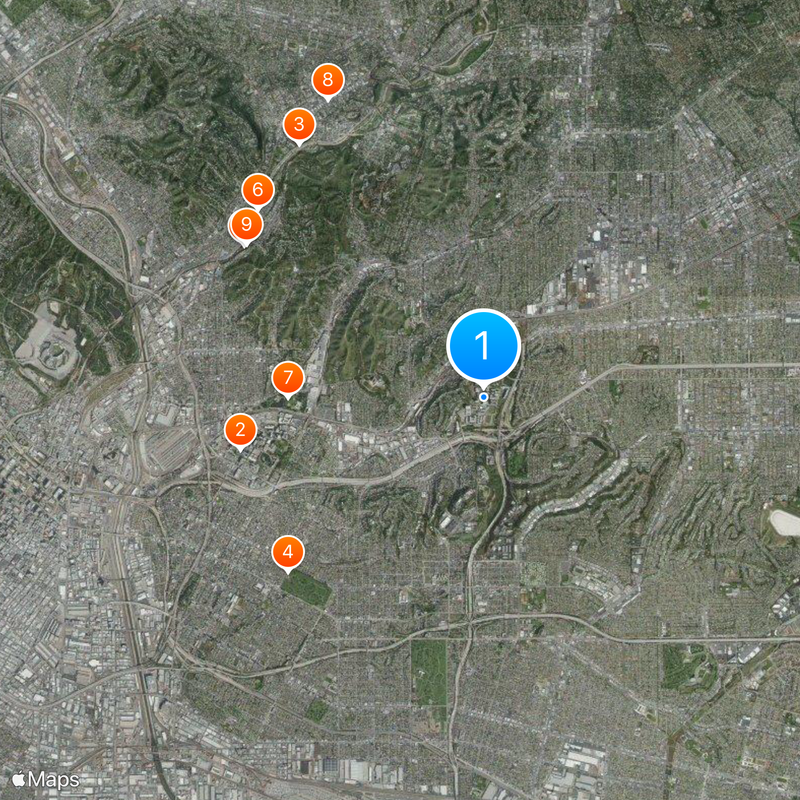Open map pin number 7
The height and width of the screenshot is (800, 800).
(288, 378)
